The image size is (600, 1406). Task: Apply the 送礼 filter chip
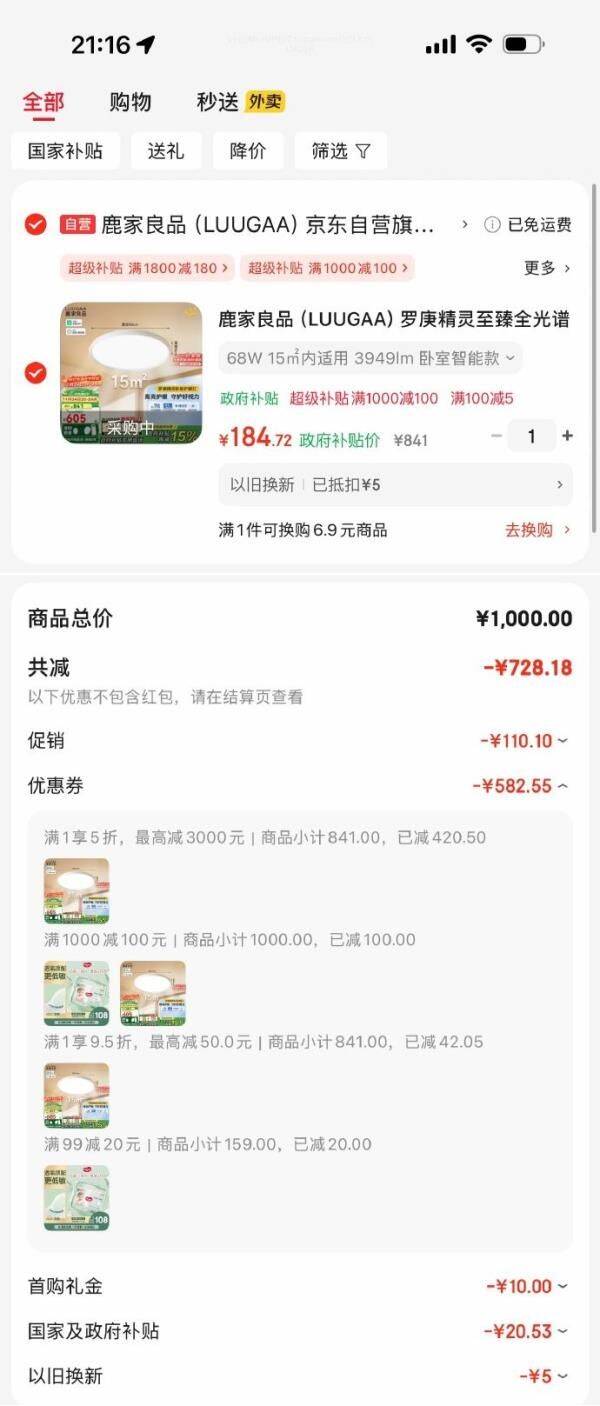click(x=166, y=151)
